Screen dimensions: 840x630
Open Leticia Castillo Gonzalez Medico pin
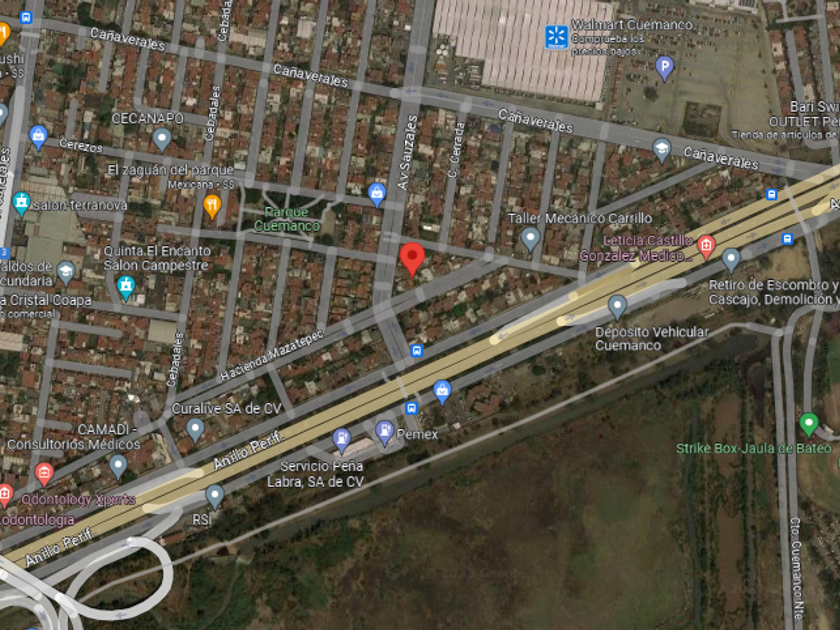click(706, 246)
